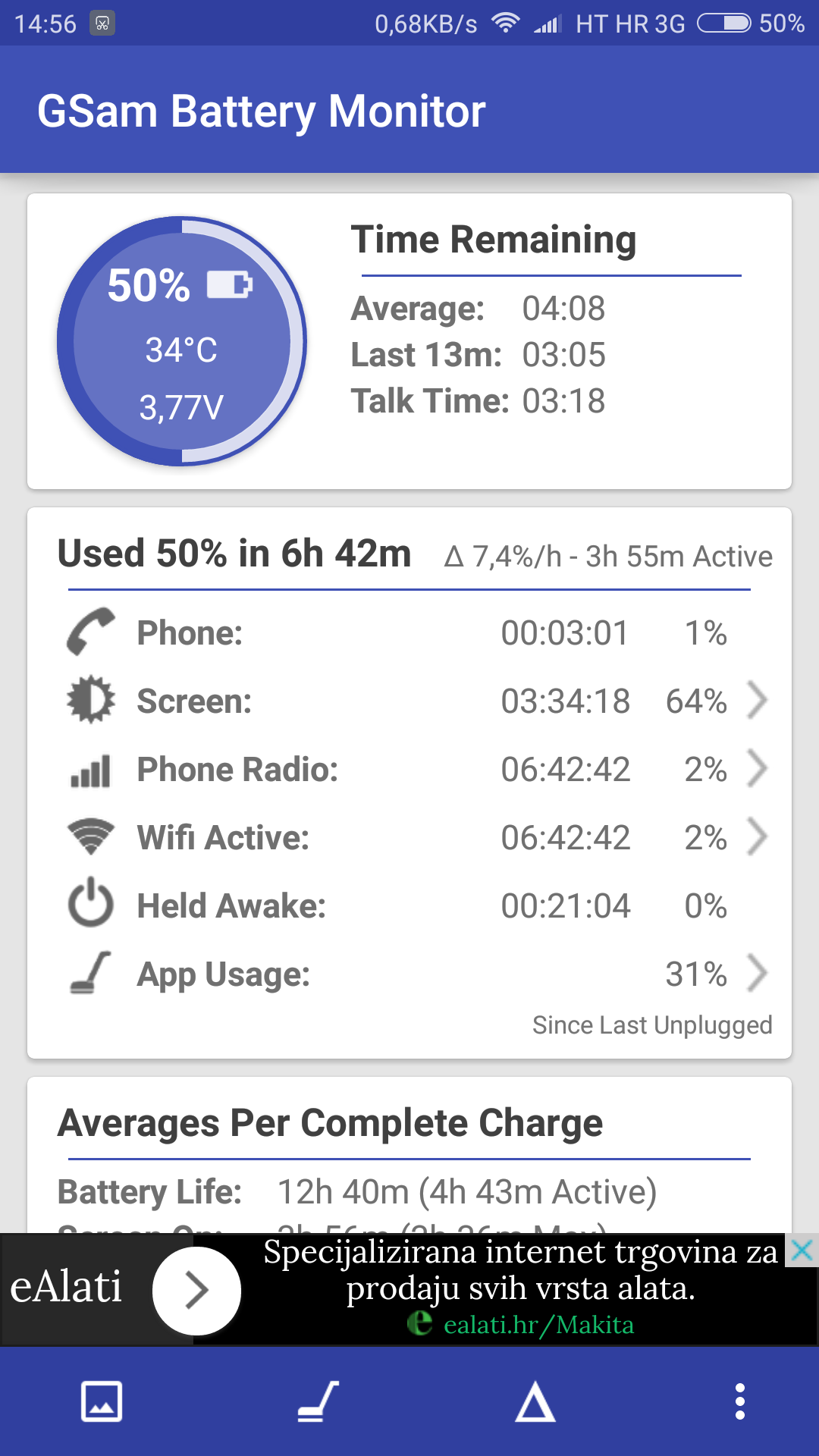Viewport: 819px width, 1456px height.
Task: Open Screen usage details
Action: [x=757, y=700]
